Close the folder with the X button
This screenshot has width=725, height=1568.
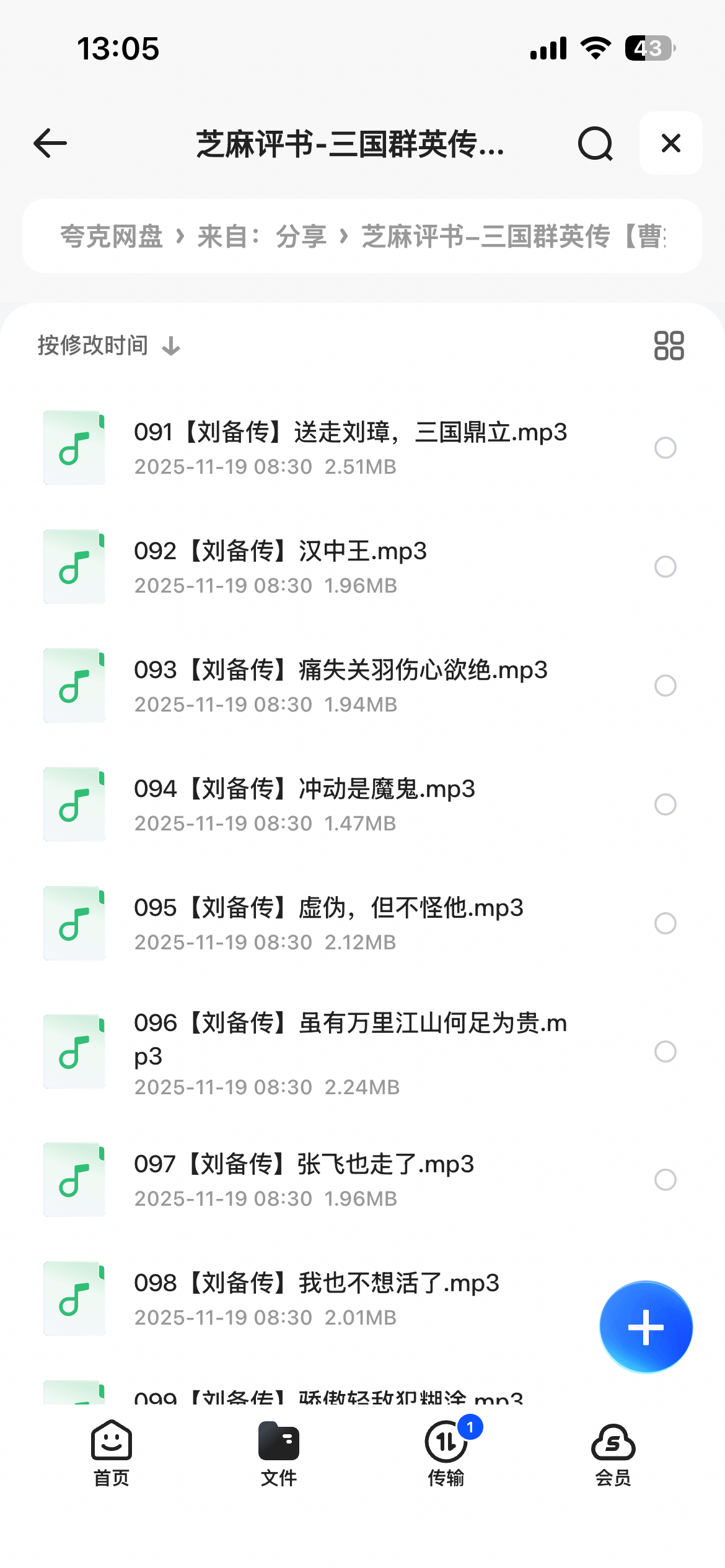click(670, 144)
